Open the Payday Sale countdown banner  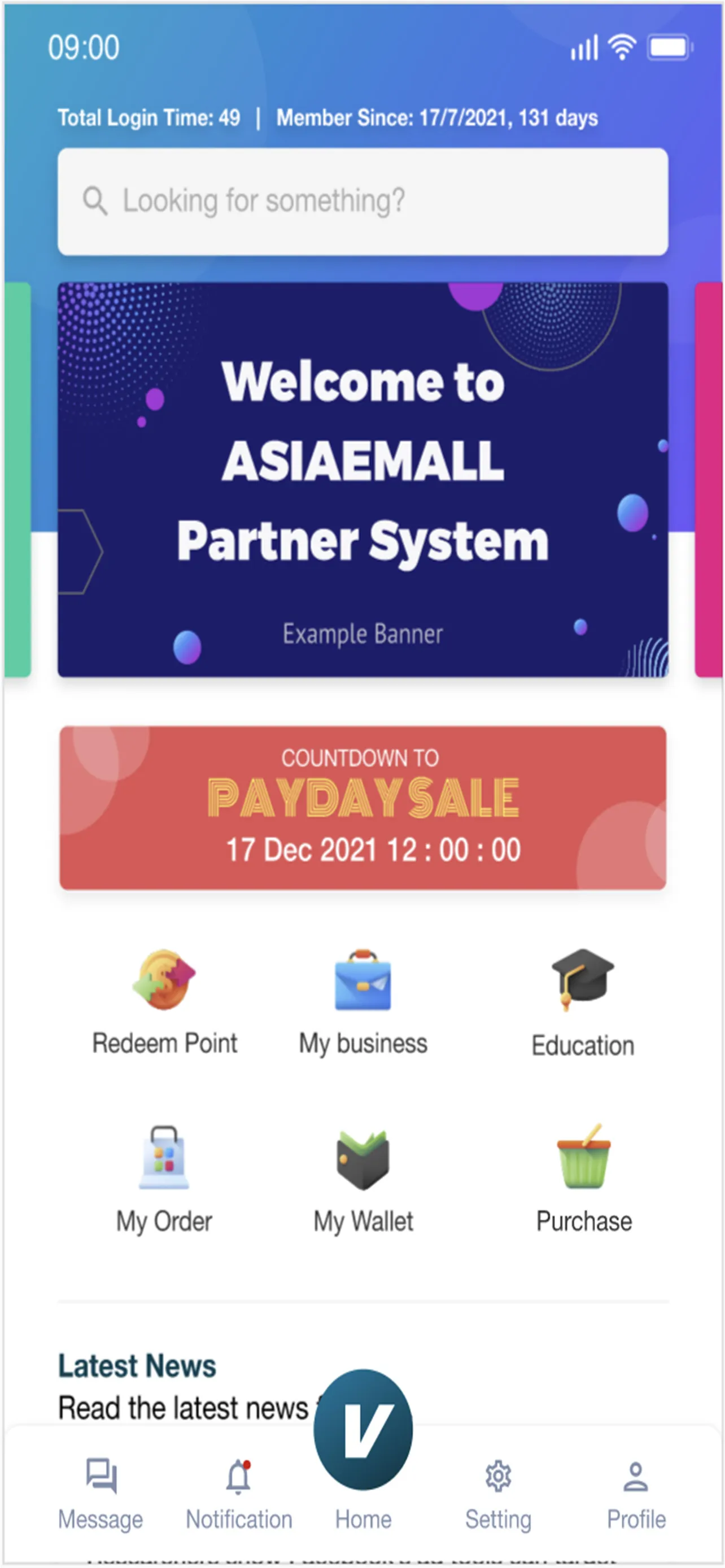point(363,807)
